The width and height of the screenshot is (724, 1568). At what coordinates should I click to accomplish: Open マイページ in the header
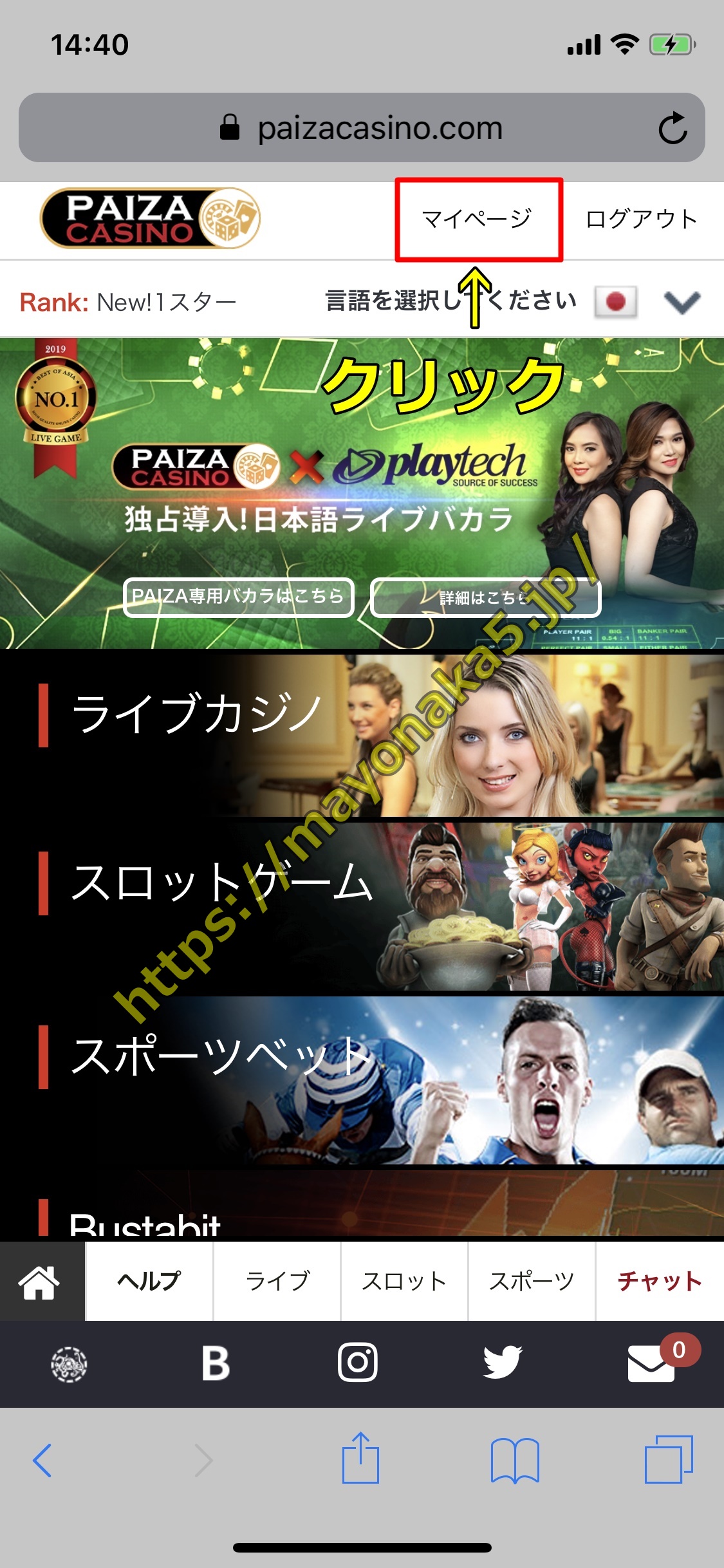(477, 219)
